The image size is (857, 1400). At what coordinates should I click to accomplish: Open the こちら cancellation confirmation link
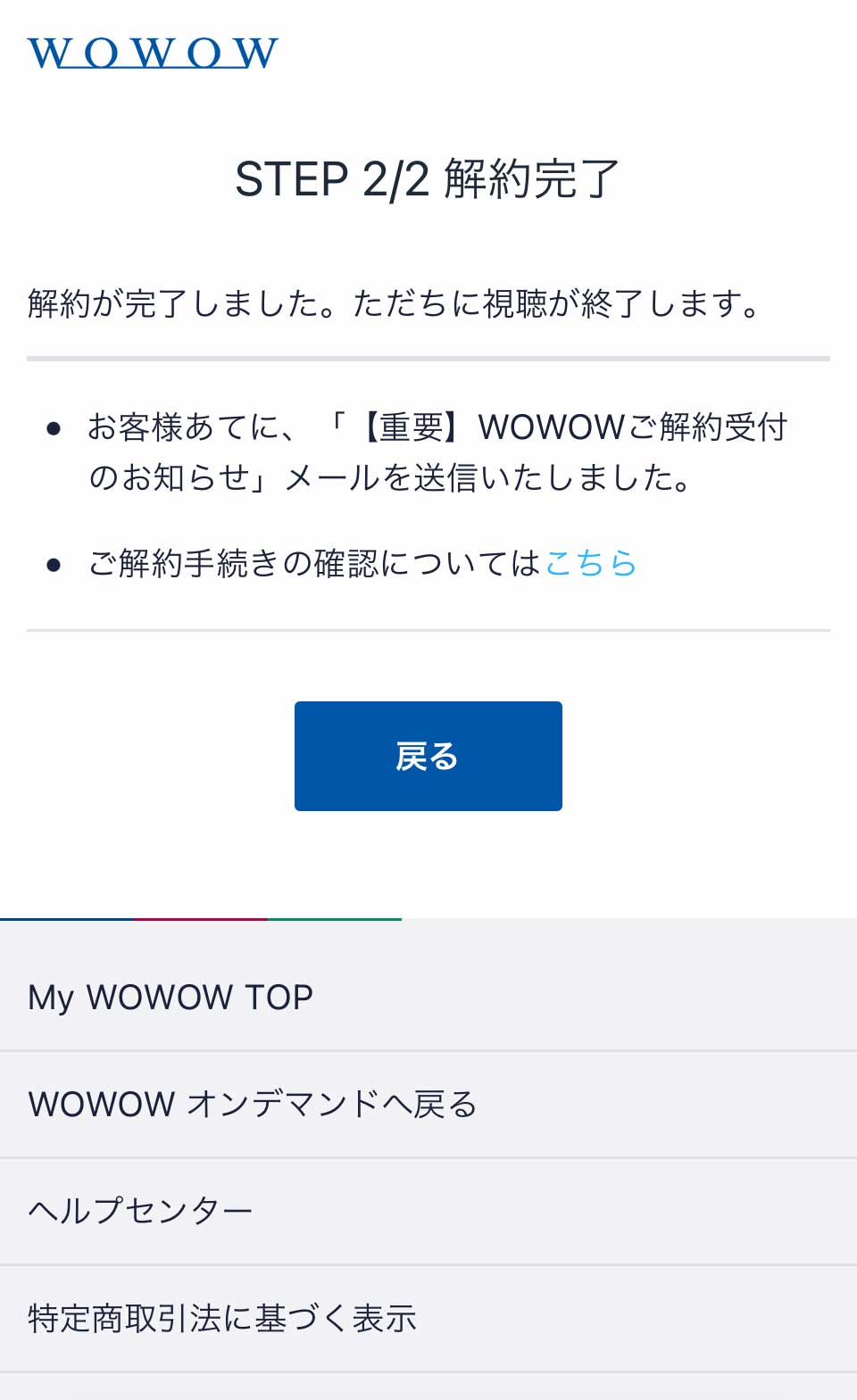pyautogui.click(x=590, y=563)
